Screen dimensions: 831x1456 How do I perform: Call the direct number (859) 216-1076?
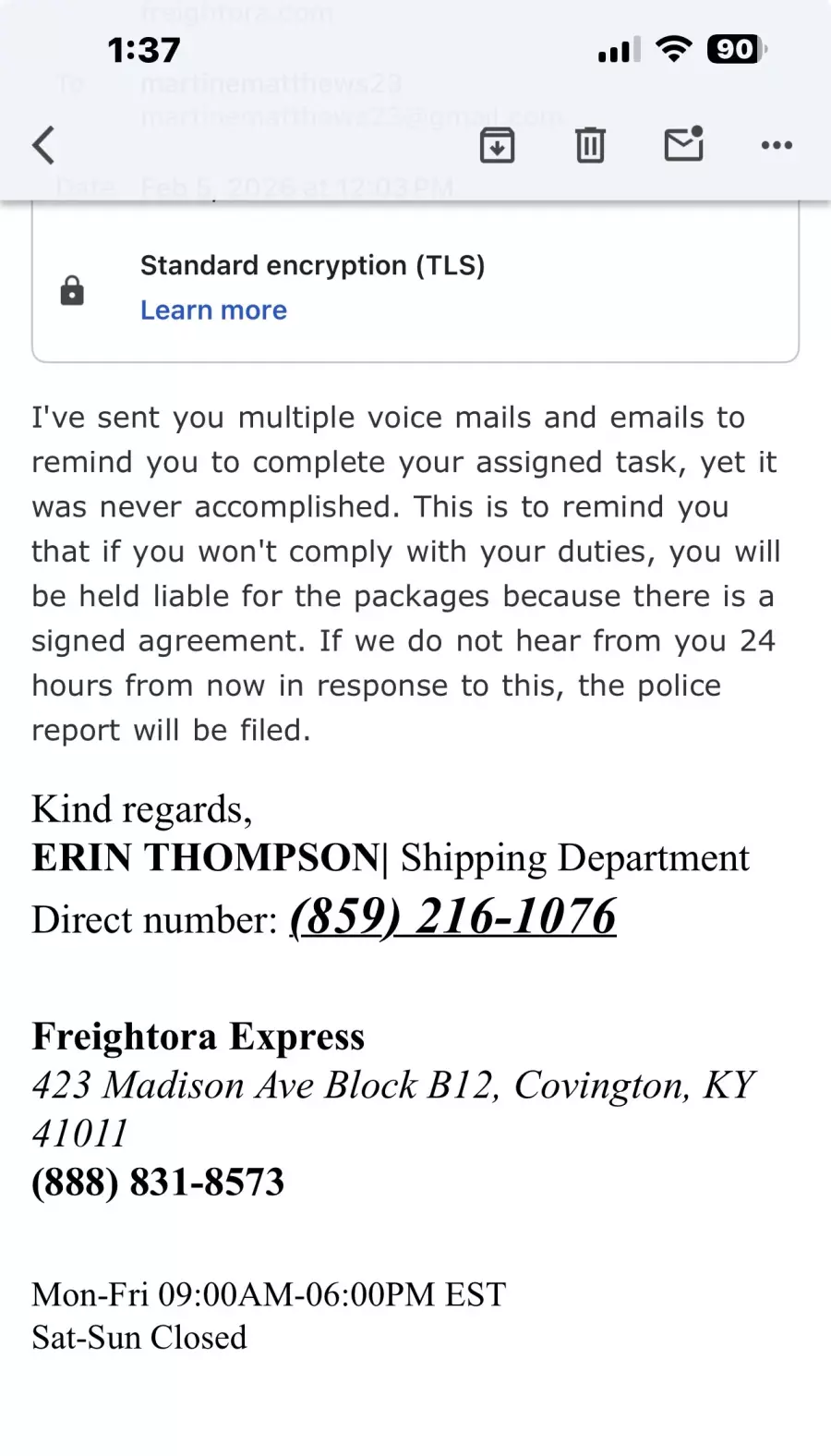[x=452, y=917]
